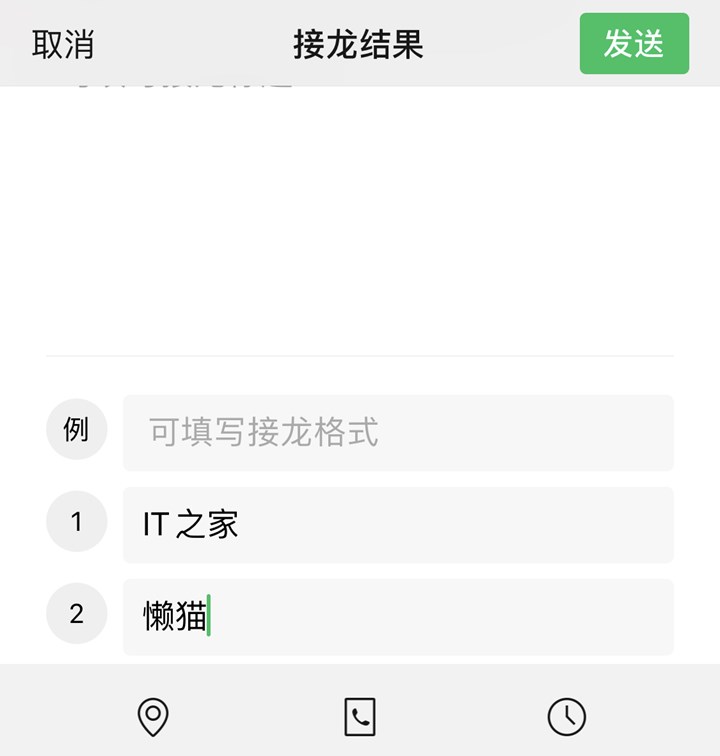The image size is (720, 756).
Task: Add a phone number via phone icon
Action: [360, 716]
